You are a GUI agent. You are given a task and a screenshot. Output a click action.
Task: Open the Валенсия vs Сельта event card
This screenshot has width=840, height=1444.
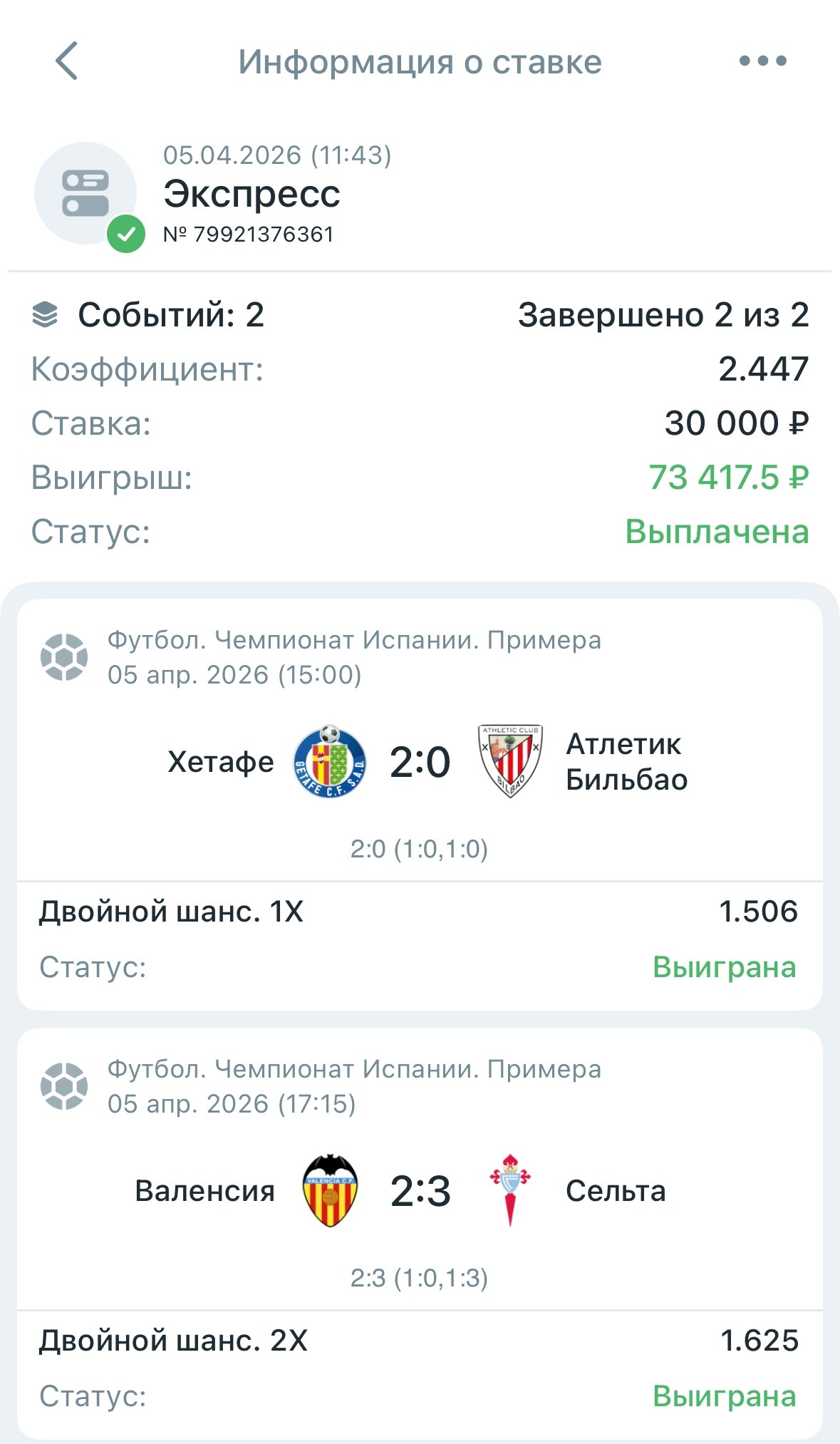pos(420,1191)
